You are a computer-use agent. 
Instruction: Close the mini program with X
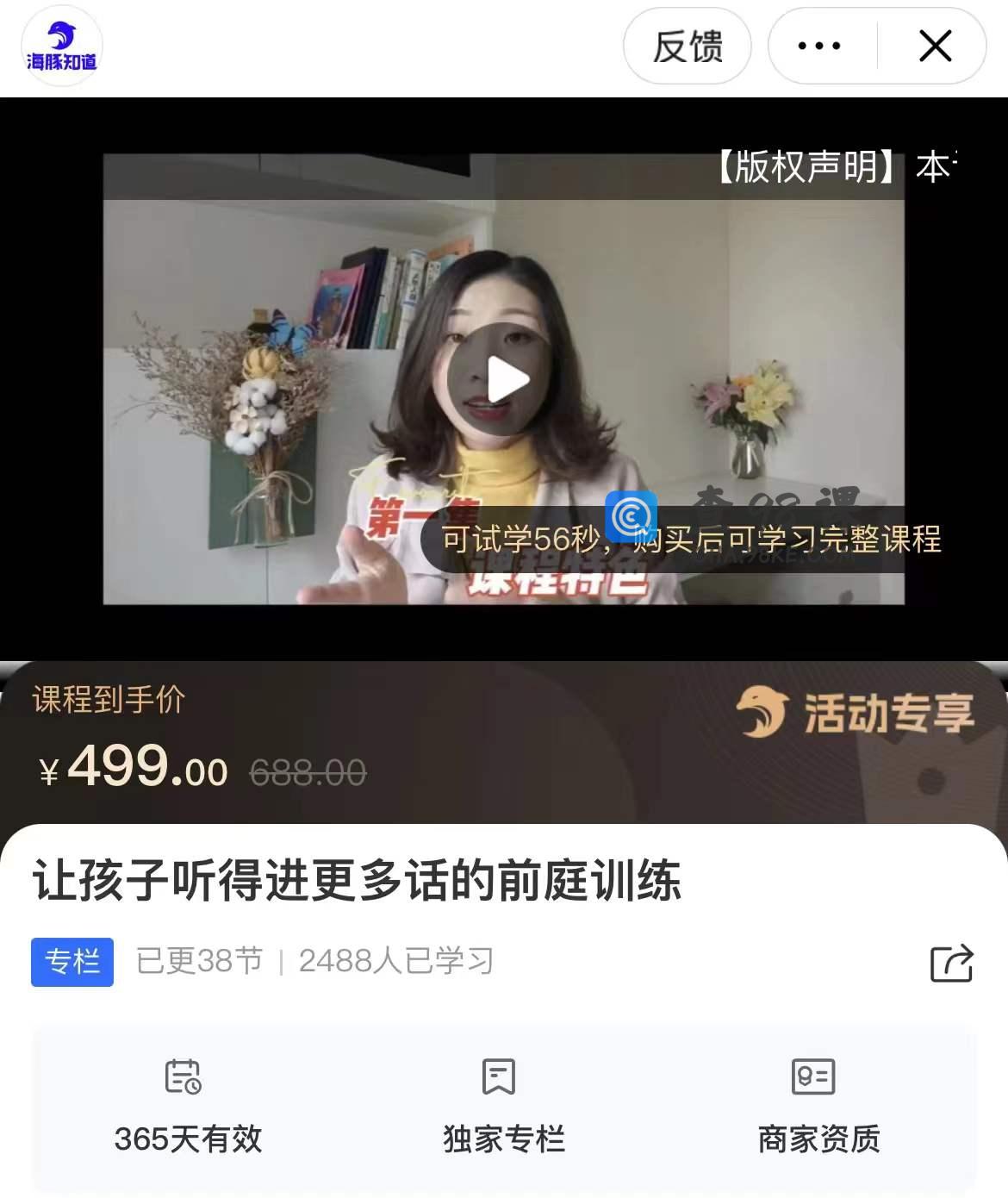click(935, 47)
